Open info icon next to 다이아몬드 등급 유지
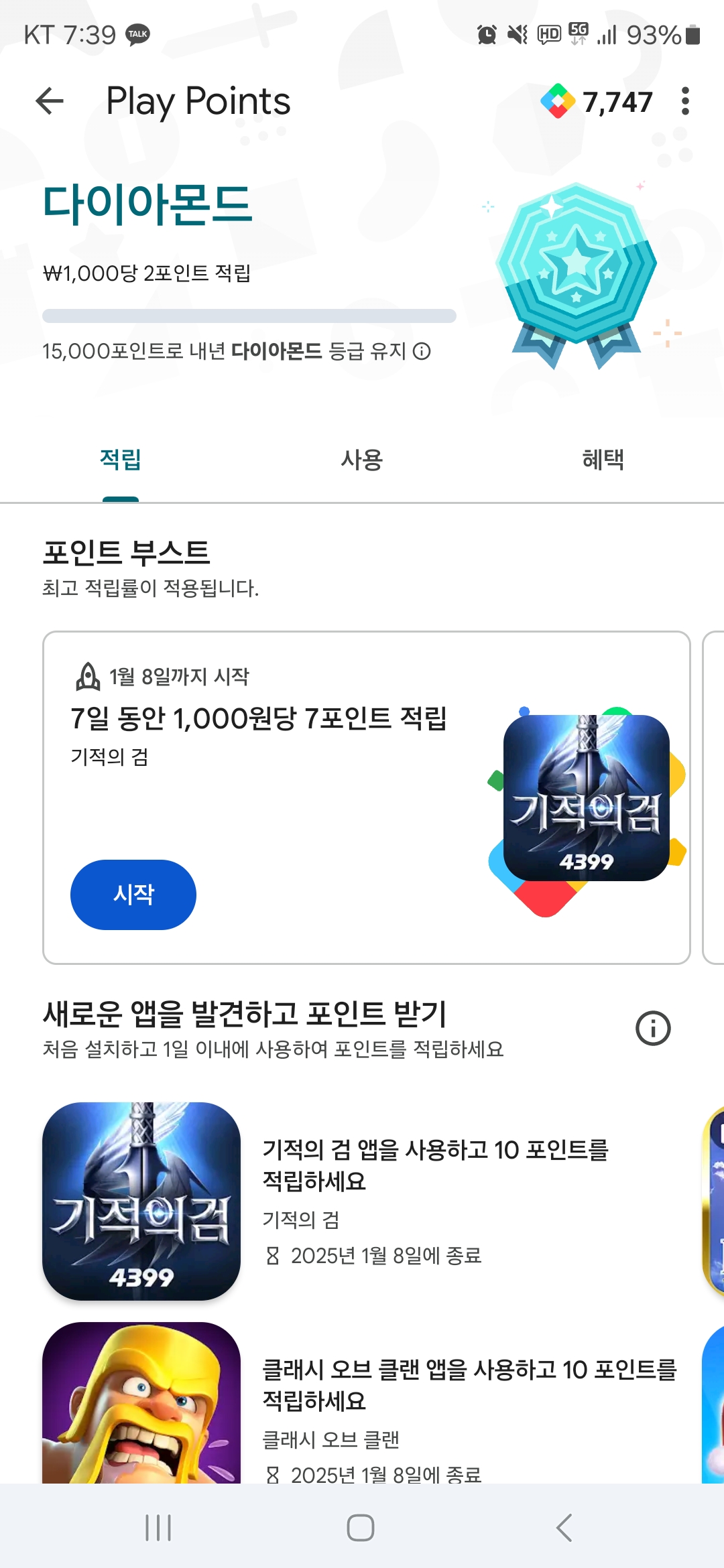The width and height of the screenshot is (724, 1568). (x=422, y=351)
